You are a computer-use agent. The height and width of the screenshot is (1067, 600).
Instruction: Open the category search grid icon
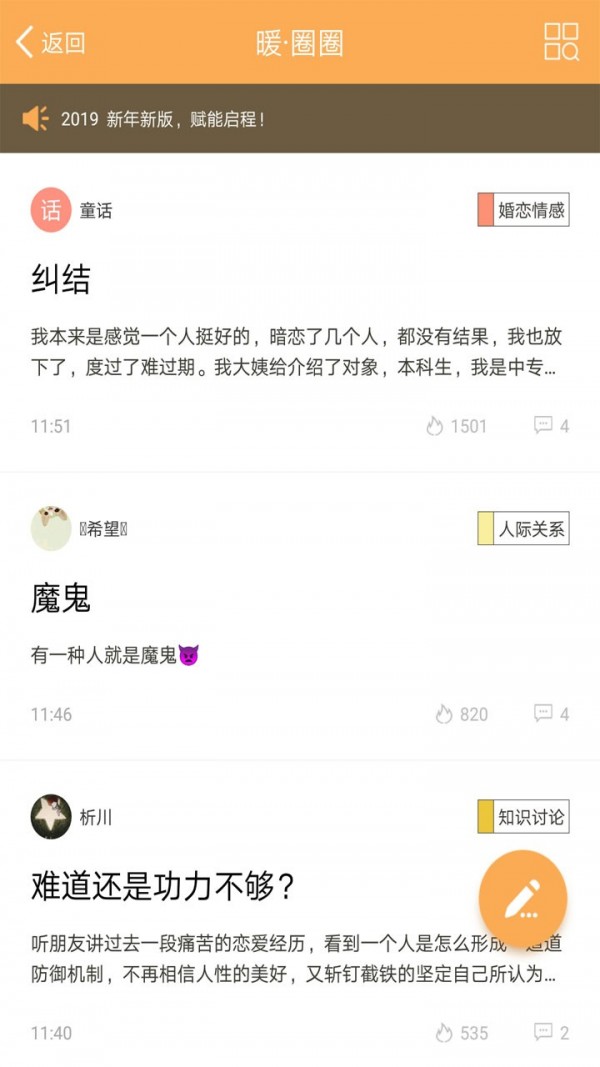click(x=561, y=42)
